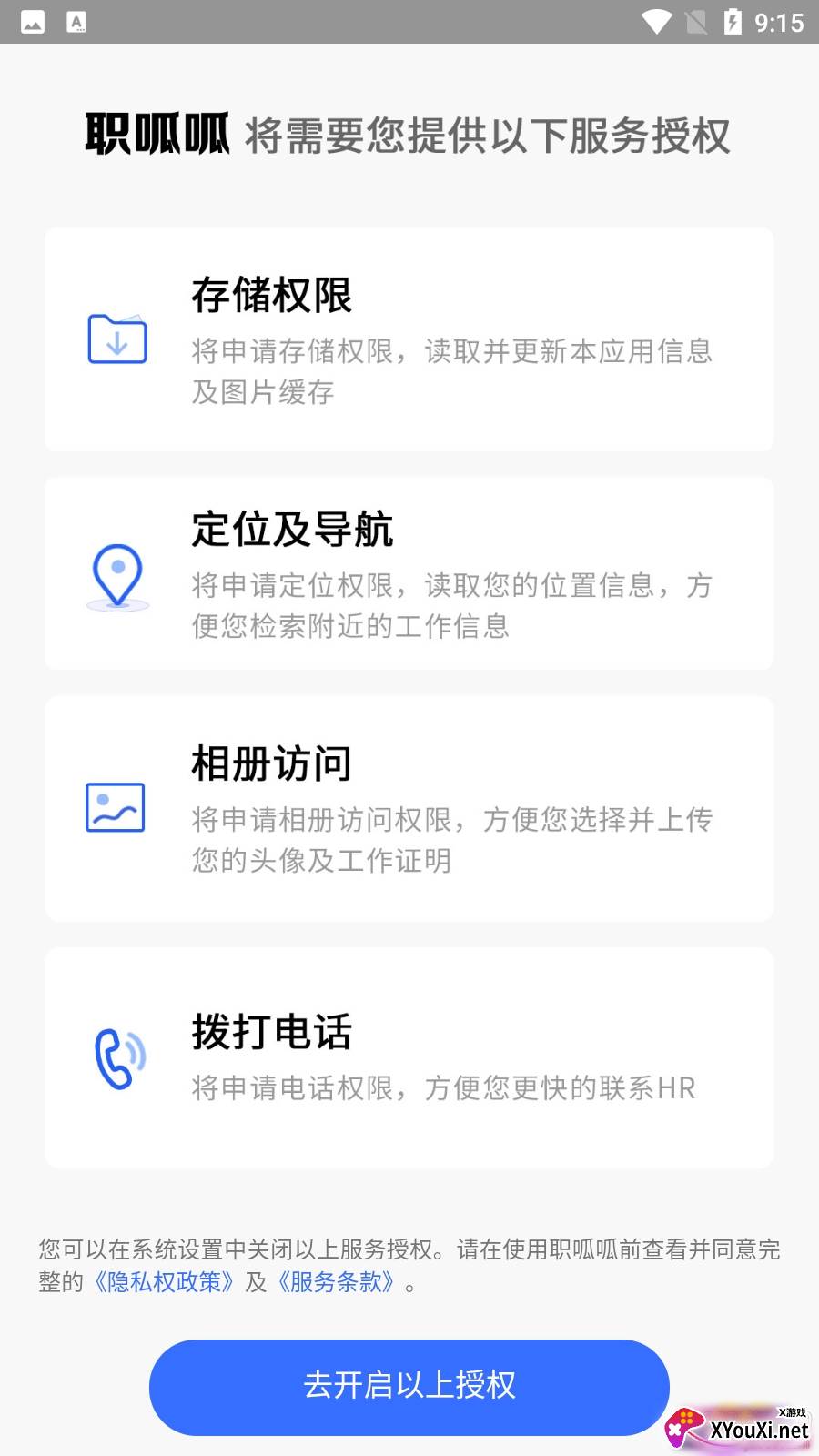Click the 定位及导航 card heading
Image resolution: width=819 pixels, height=1456 pixels.
click(x=292, y=530)
